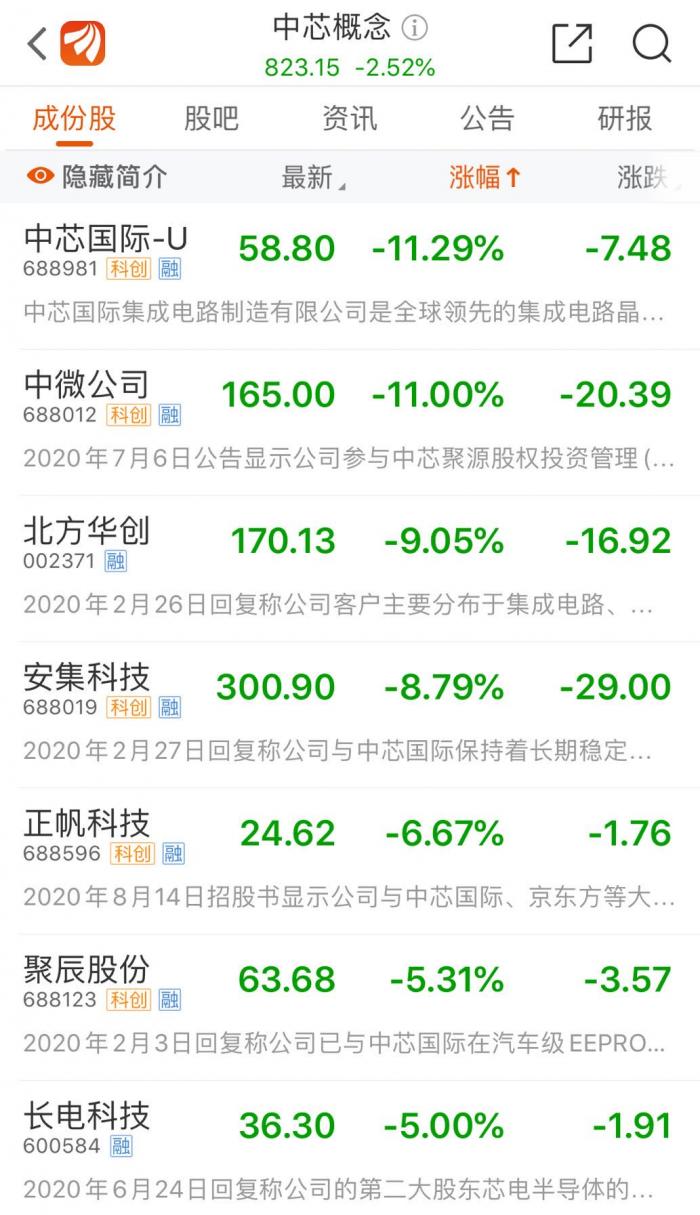Share the 中芯概念 page
700x1215 pixels.
(572, 44)
